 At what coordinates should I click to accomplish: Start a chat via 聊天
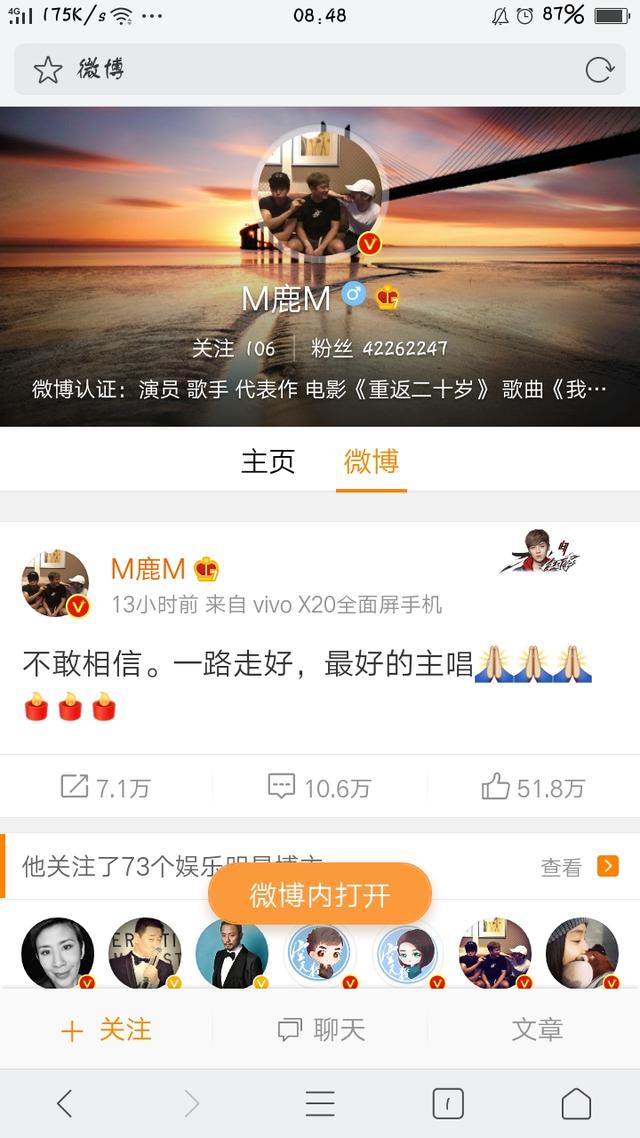(321, 1030)
